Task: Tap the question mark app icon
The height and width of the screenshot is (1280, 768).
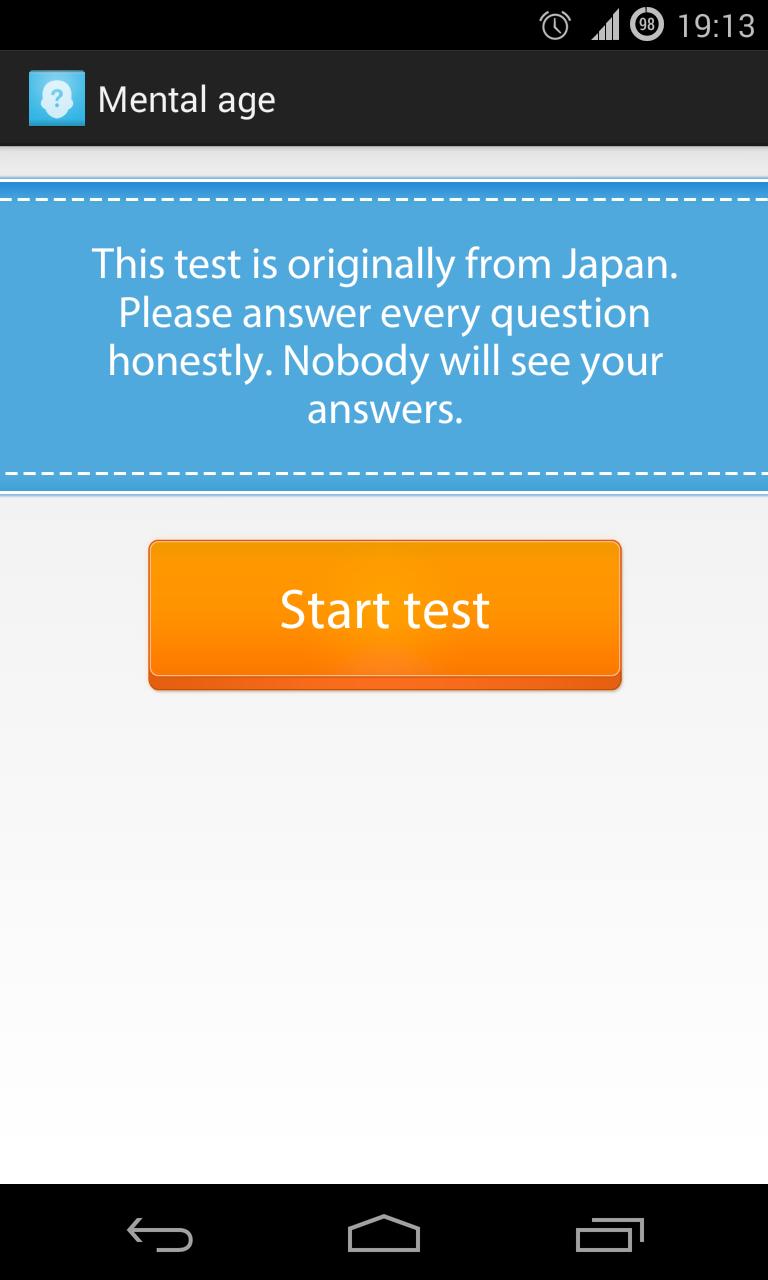Action: [x=57, y=98]
